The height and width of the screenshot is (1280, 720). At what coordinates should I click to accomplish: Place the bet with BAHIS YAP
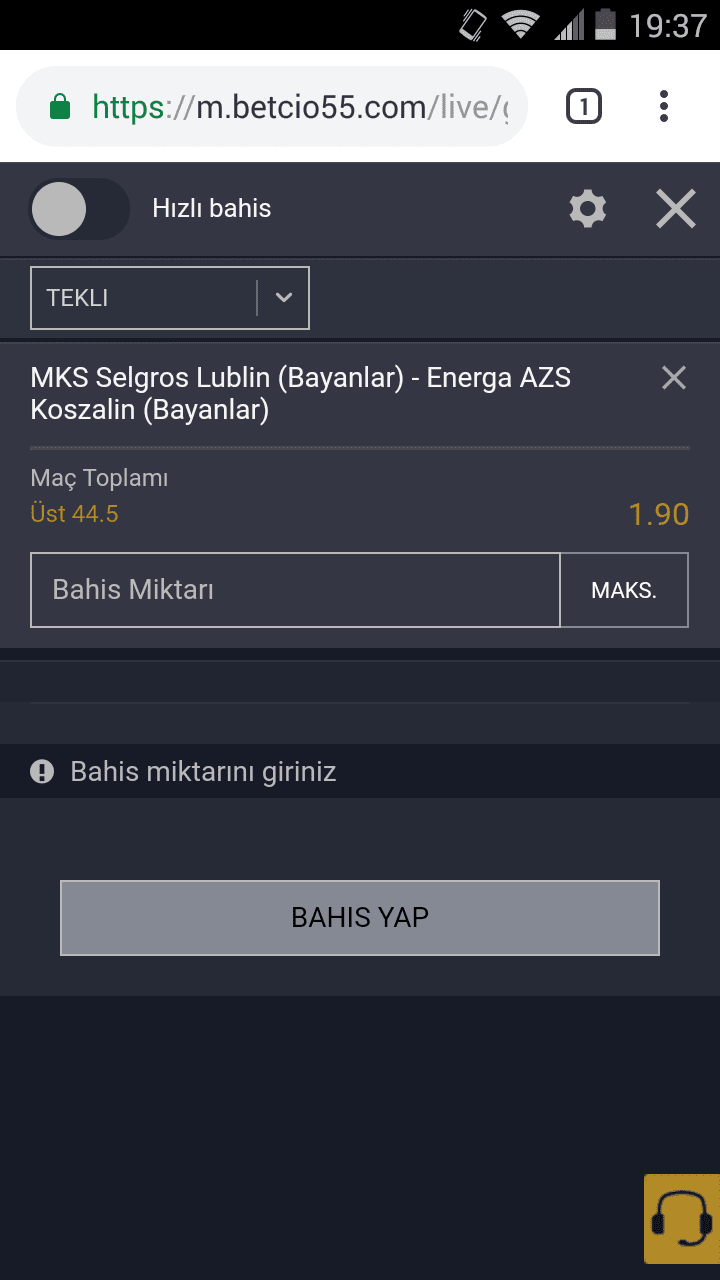point(360,918)
